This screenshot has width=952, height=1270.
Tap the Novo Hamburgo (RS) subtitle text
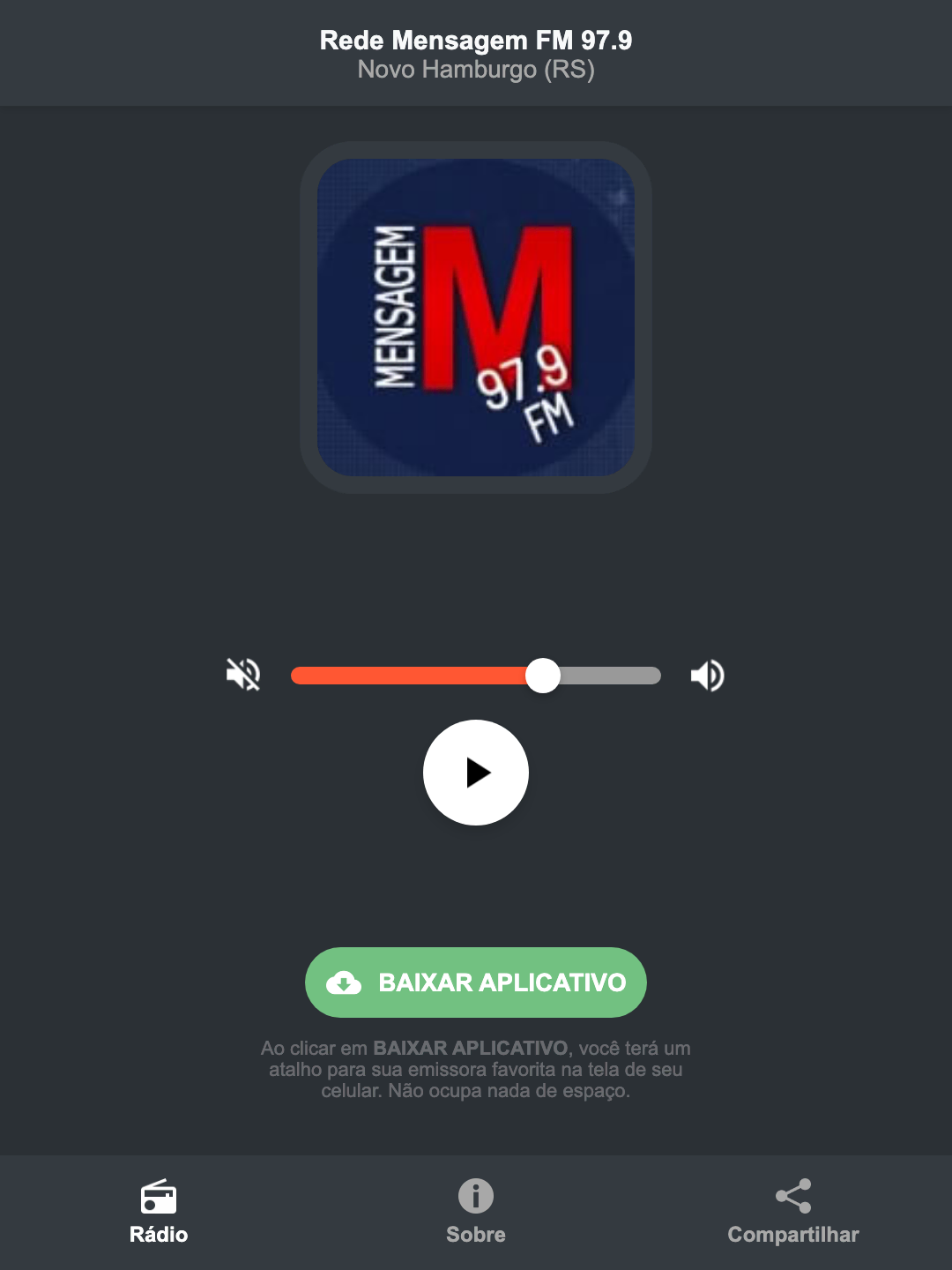tap(475, 70)
